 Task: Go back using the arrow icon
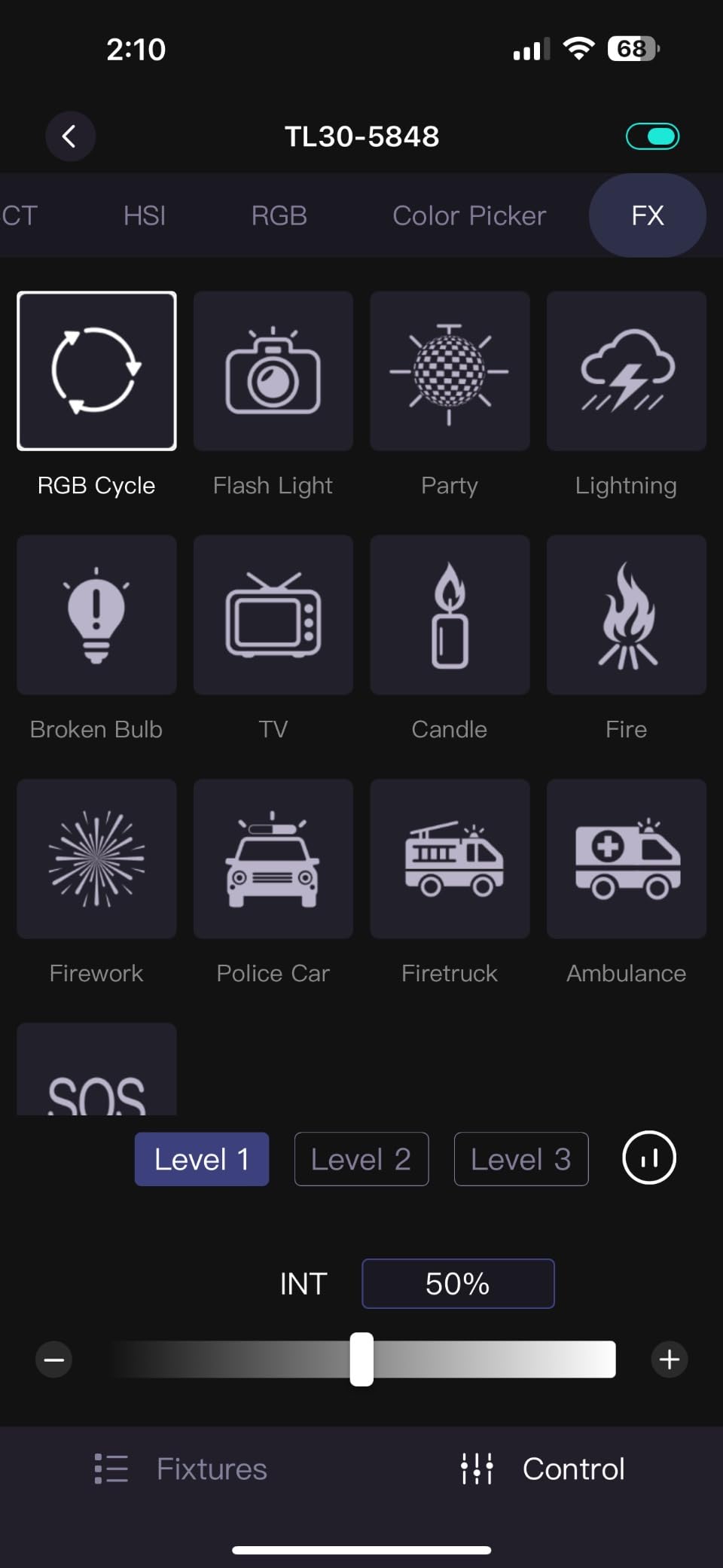tap(70, 136)
